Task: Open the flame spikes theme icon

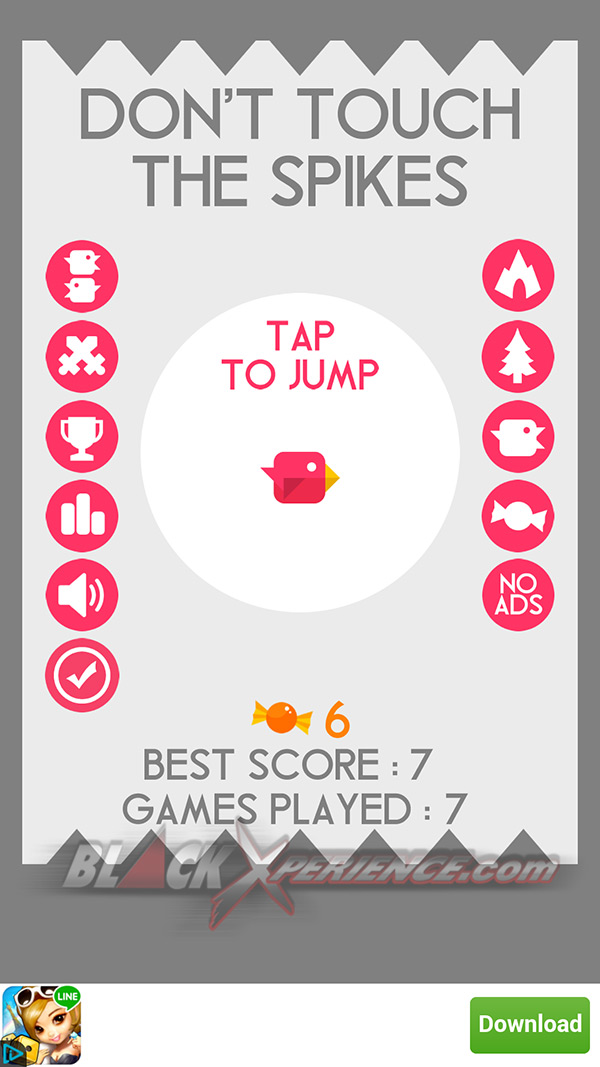Action: coord(518,276)
